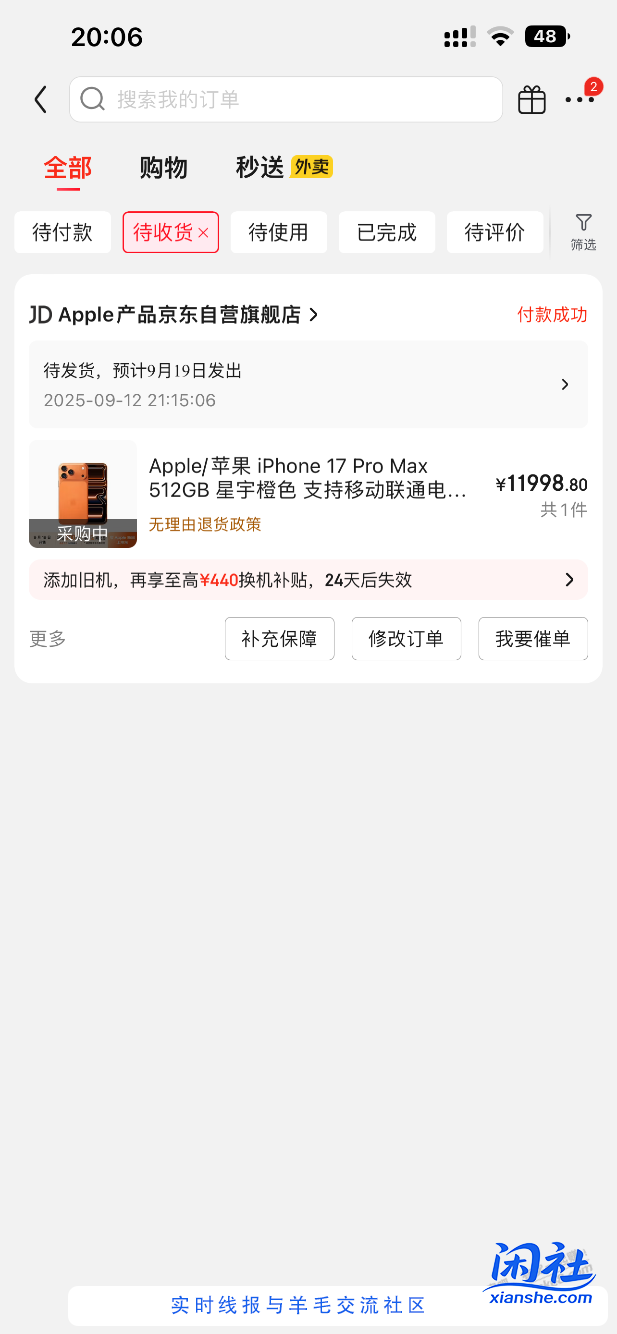Open the gift box icon
The image size is (617, 1334).
pos(532,99)
